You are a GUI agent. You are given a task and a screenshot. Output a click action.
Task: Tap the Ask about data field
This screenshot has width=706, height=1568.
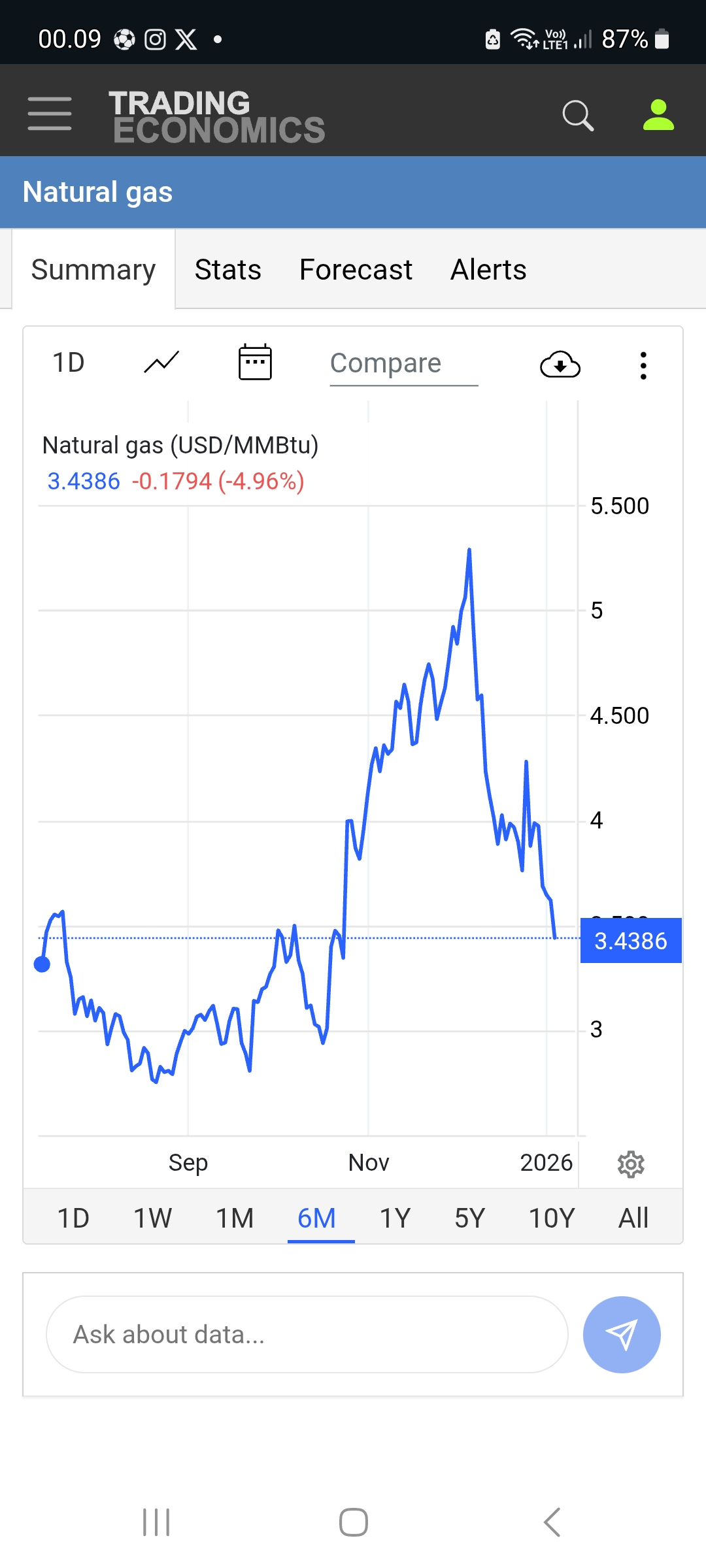click(x=307, y=1335)
